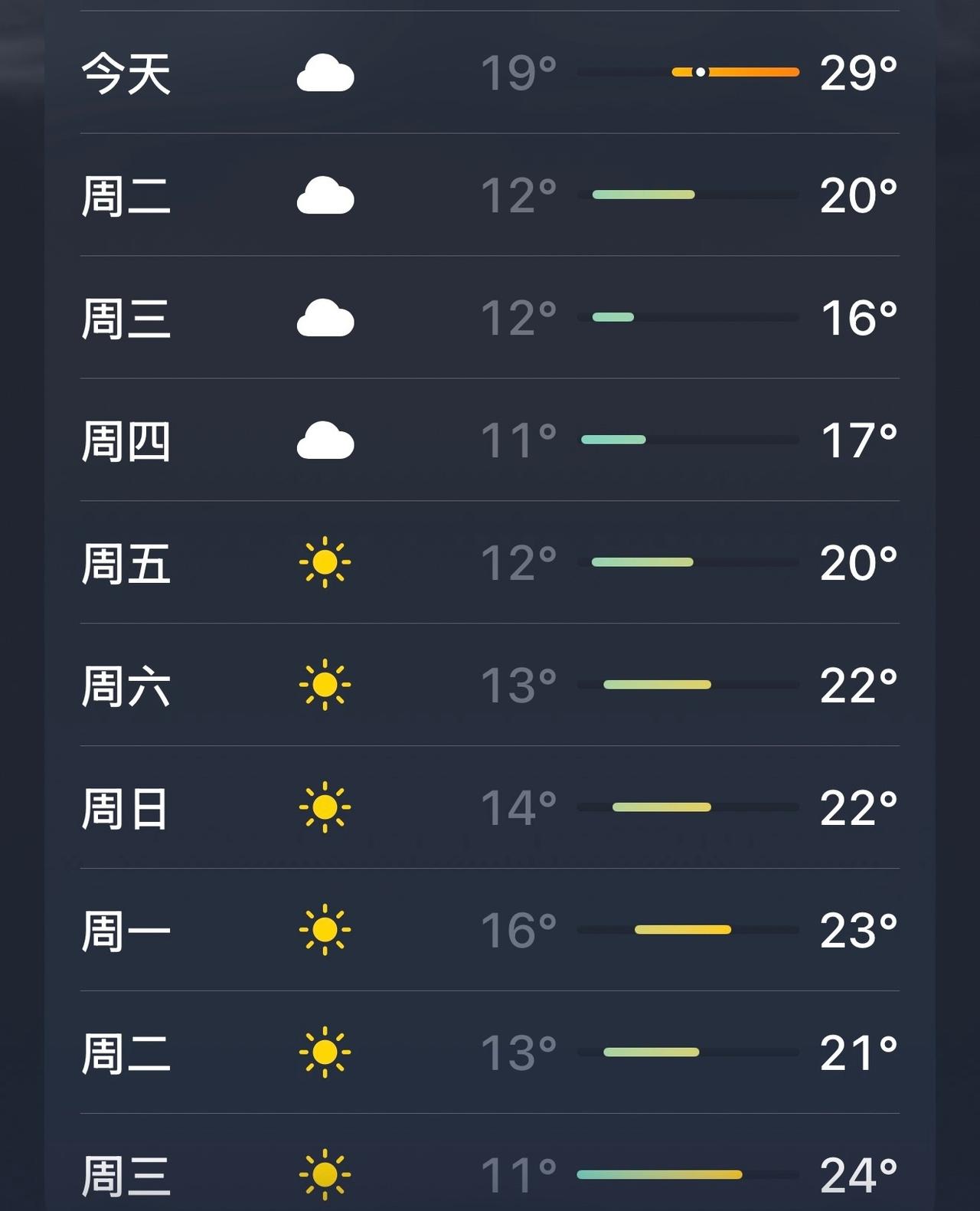Tap the cloud icon for 周四

point(325,440)
